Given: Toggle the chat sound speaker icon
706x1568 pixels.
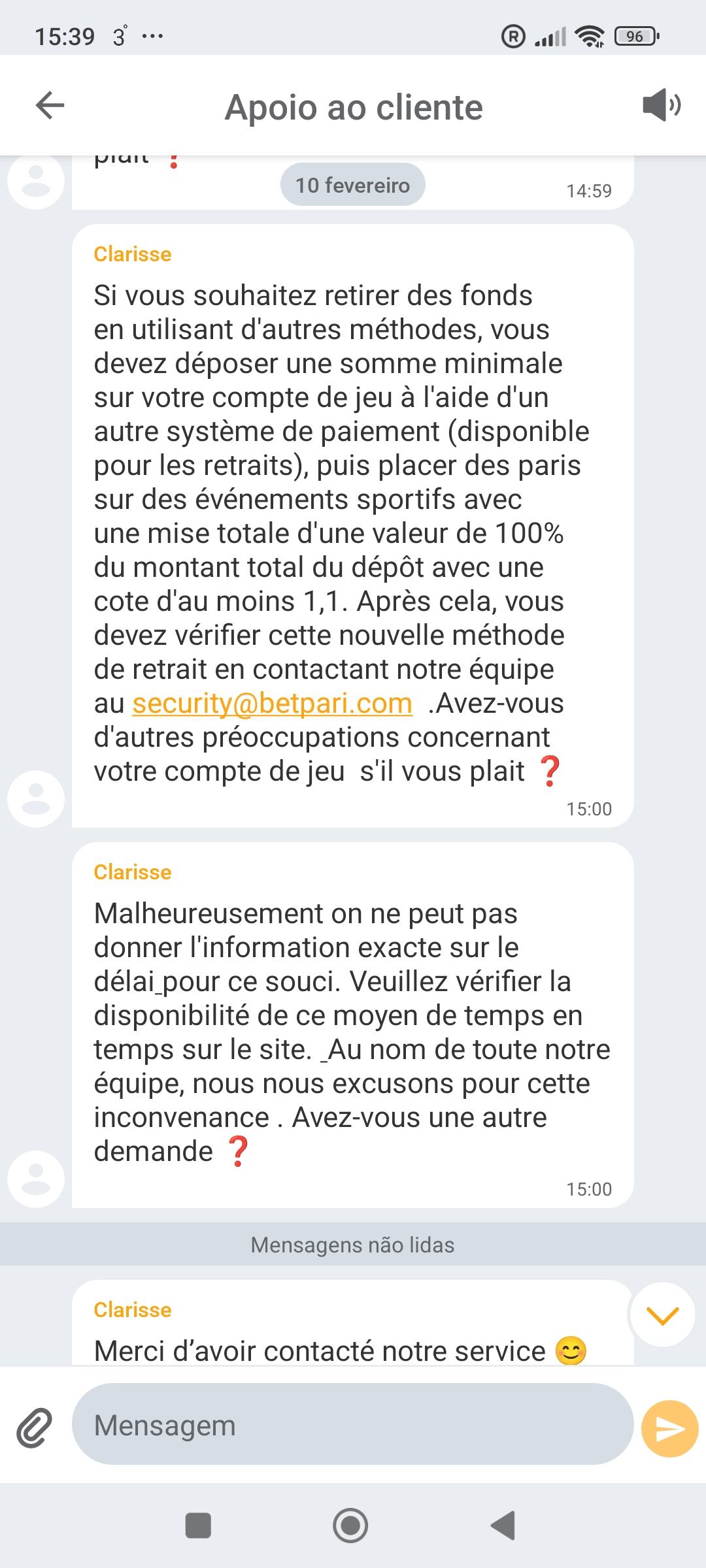Looking at the screenshot, I should (x=661, y=105).
